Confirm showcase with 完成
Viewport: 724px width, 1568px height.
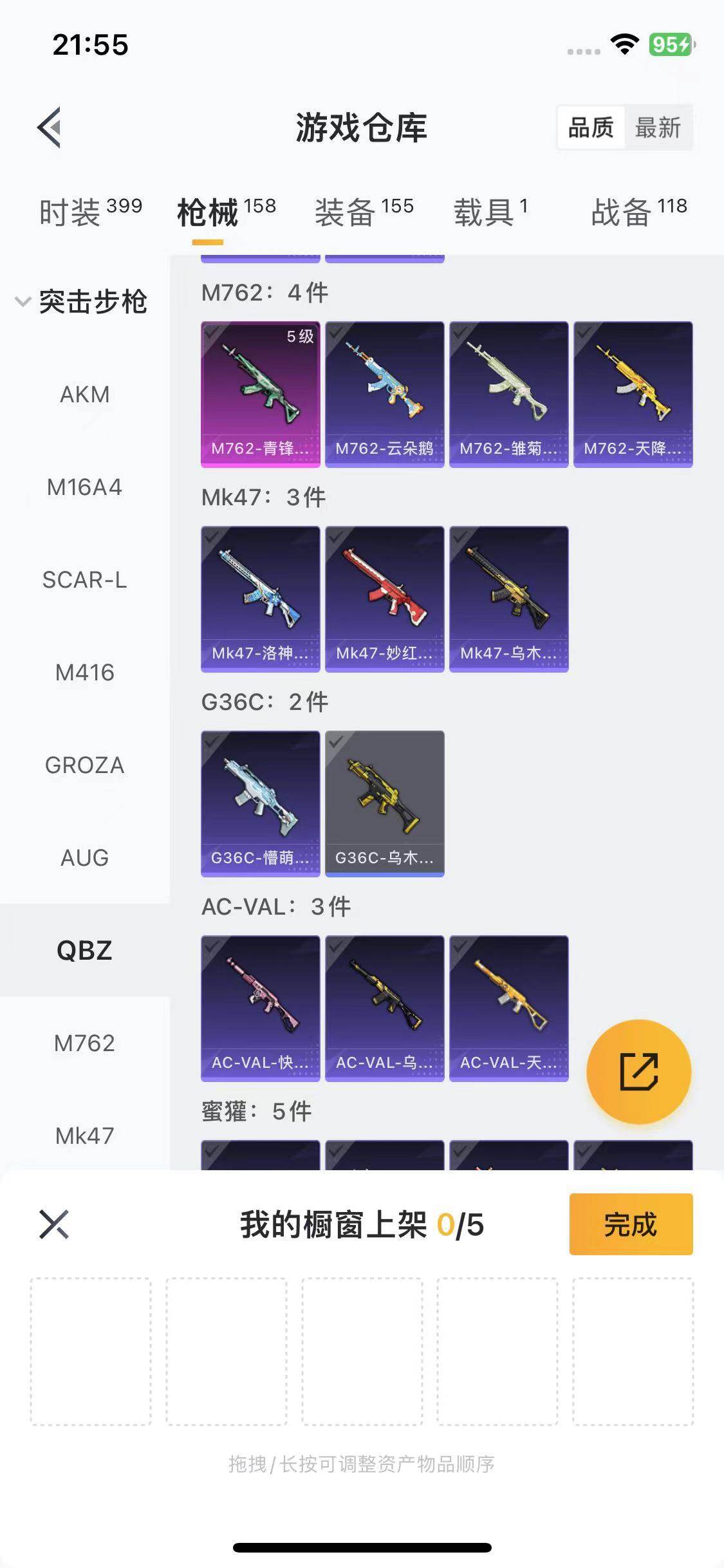[630, 1224]
